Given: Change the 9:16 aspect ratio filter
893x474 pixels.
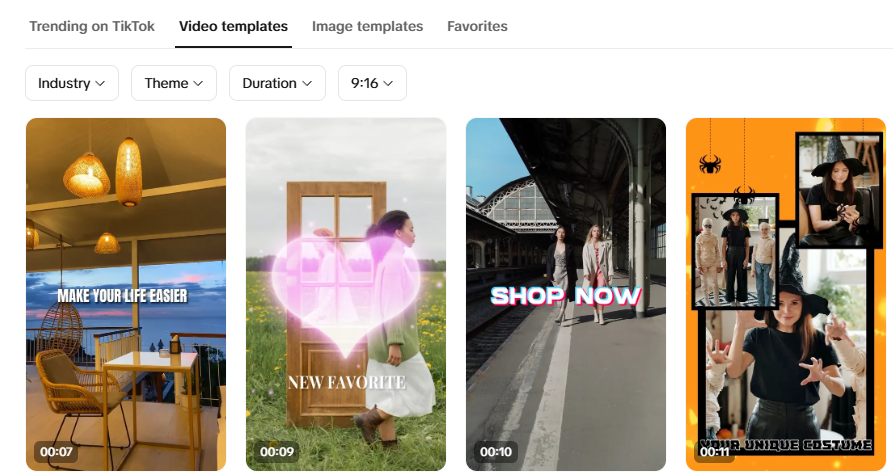Looking at the screenshot, I should (x=372, y=83).
